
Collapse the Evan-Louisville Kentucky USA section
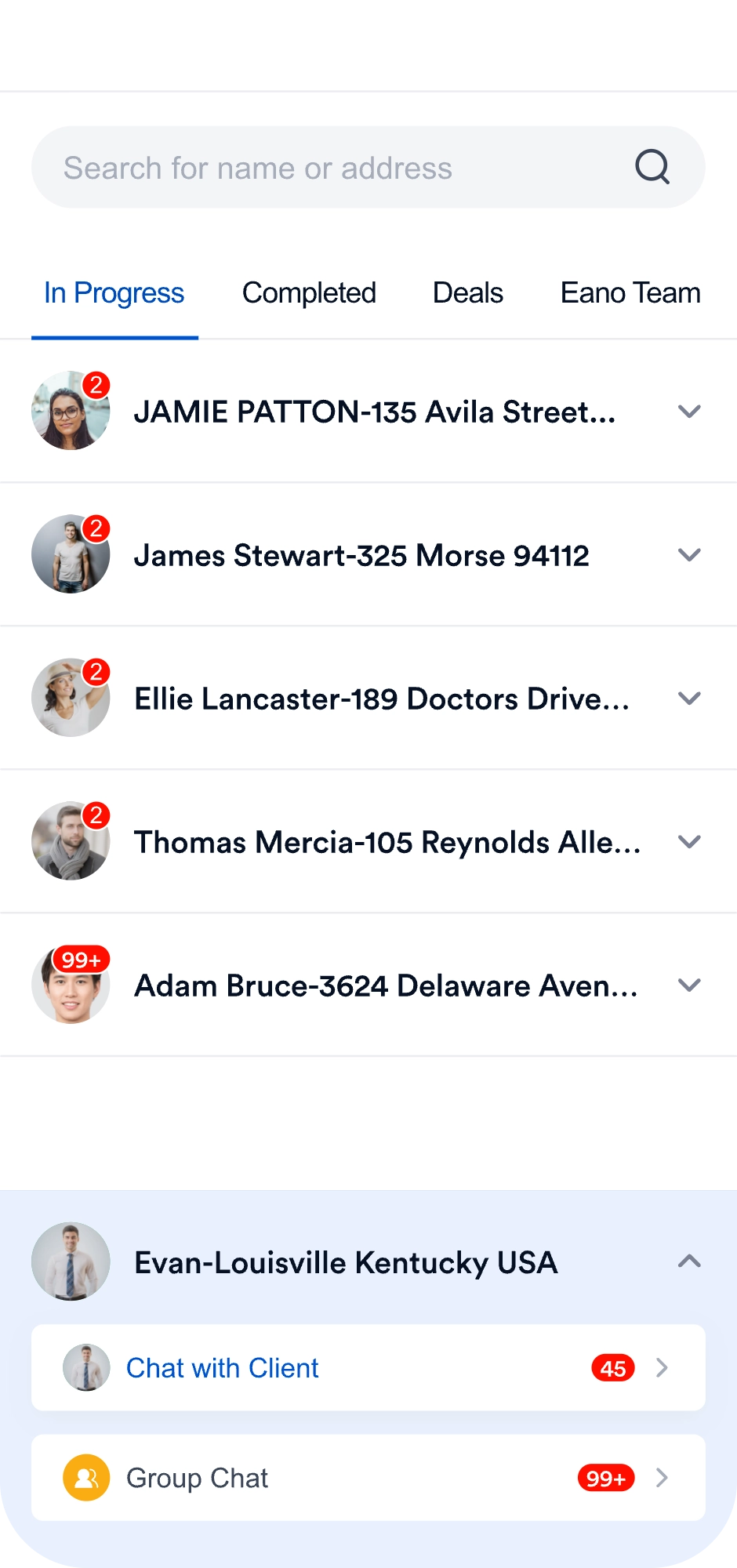pos(688,1261)
